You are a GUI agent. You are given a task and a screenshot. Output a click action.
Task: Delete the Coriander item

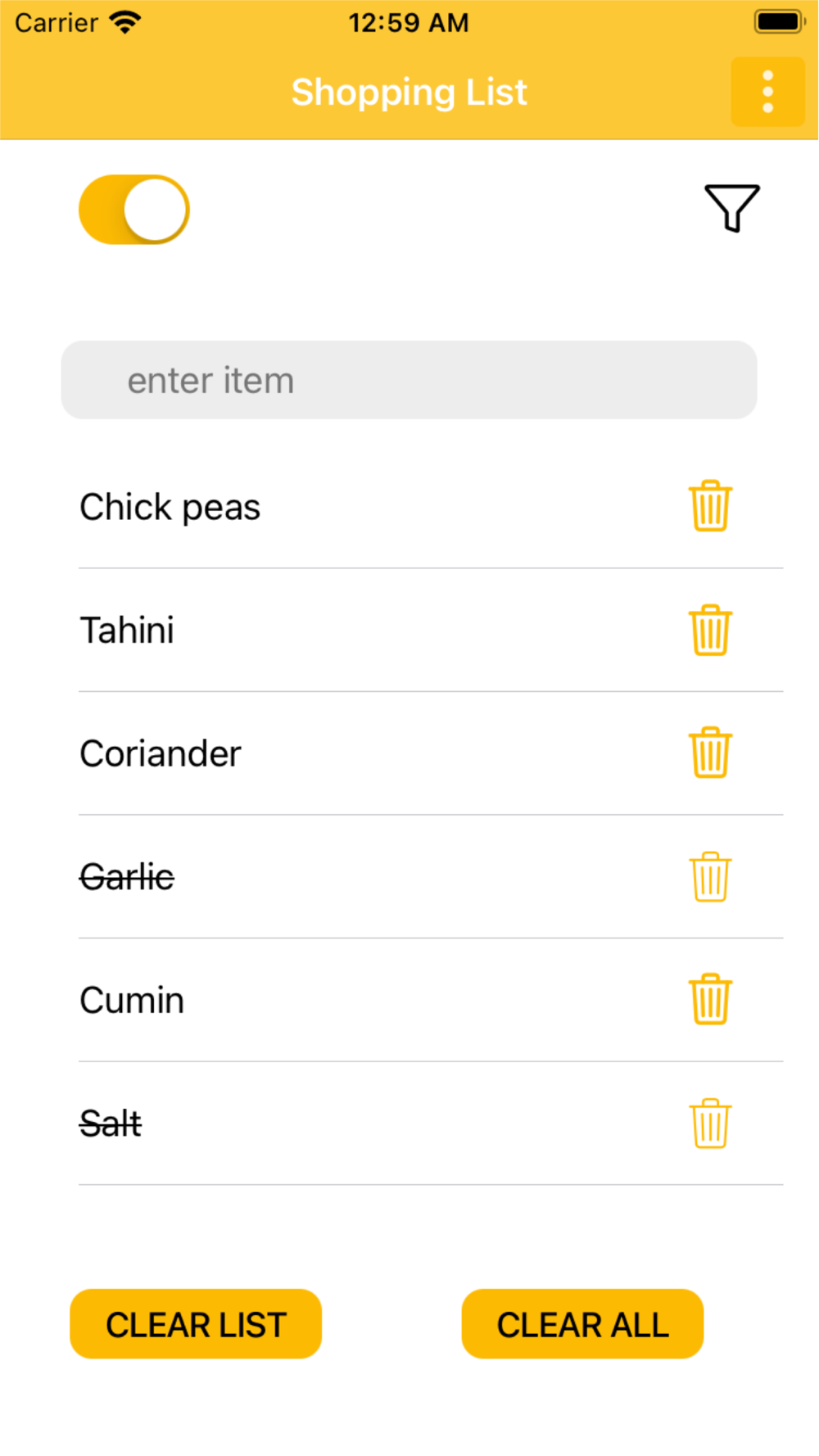tap(710, 753)
